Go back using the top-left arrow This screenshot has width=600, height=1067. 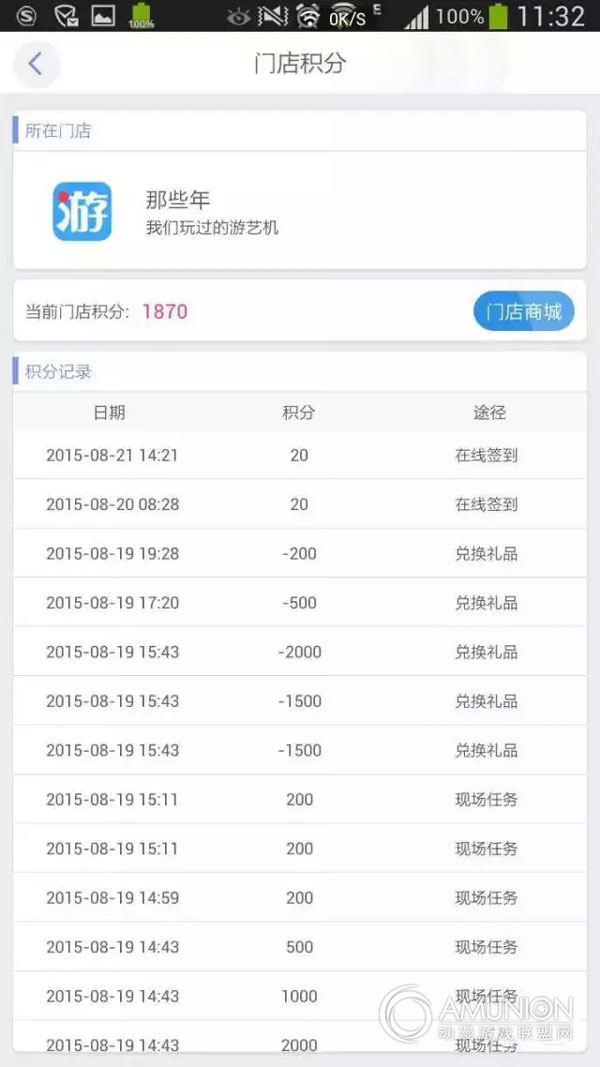click(36, 64)
